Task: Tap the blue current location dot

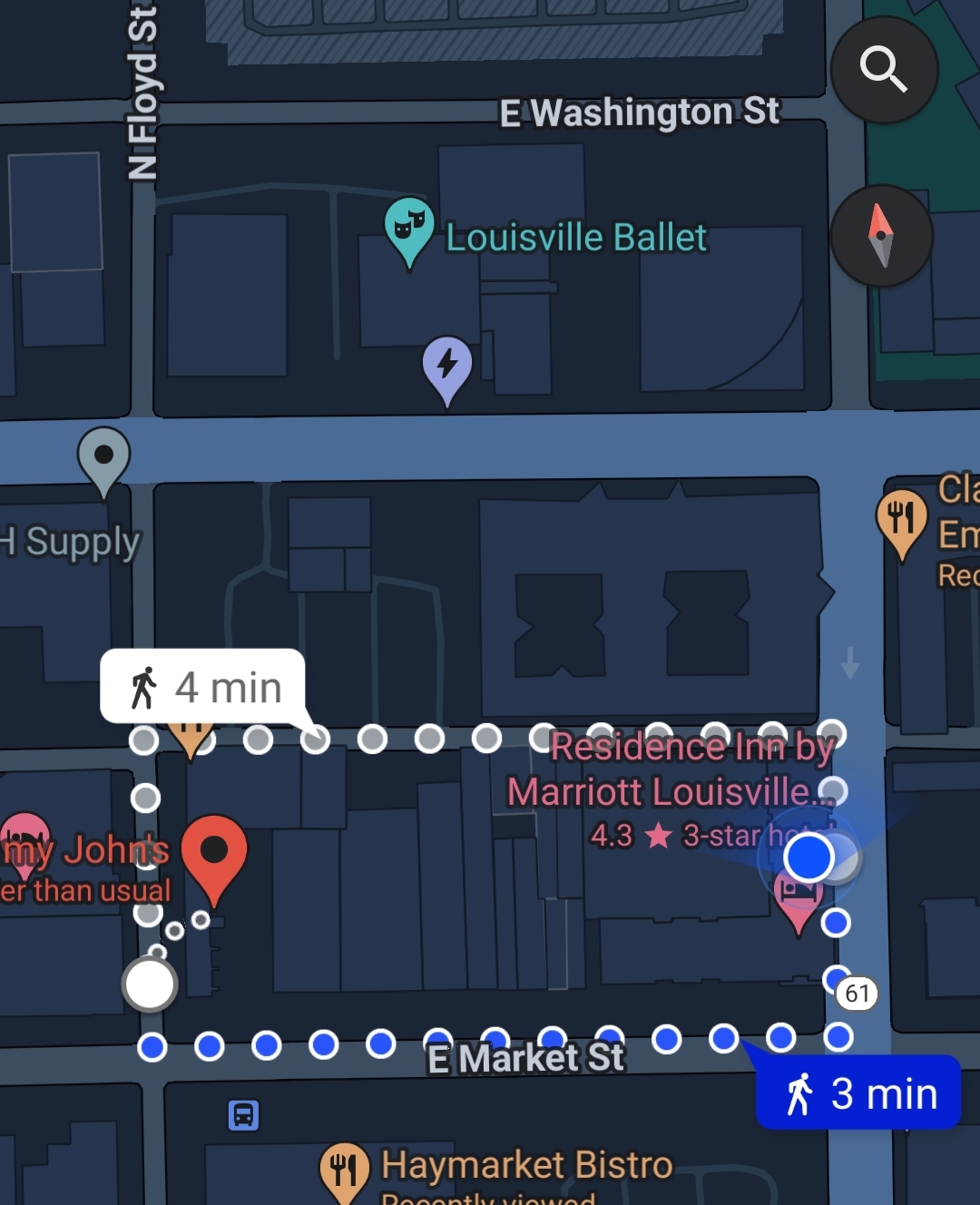Action: pos(808,857)
